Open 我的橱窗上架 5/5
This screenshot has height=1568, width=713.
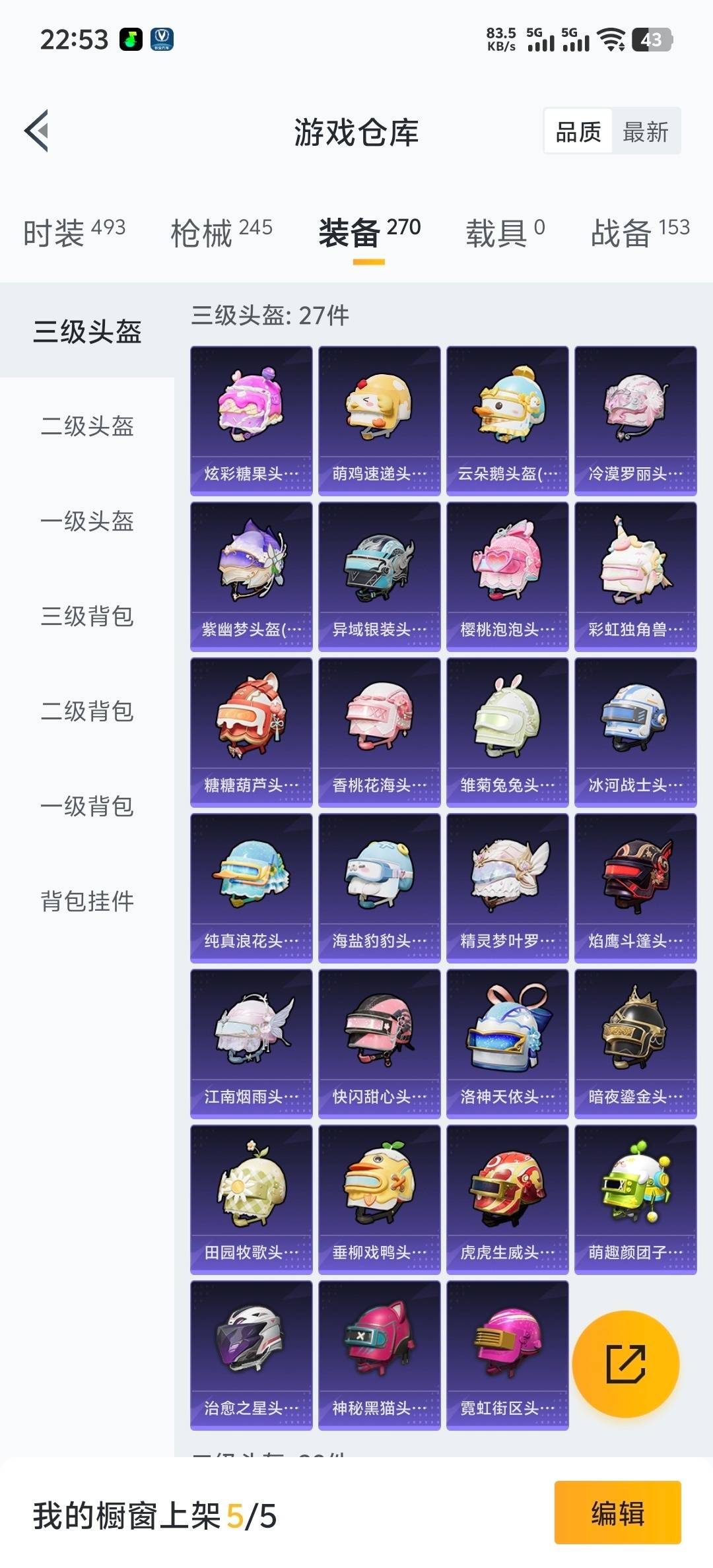click(x=152, y=1516)
